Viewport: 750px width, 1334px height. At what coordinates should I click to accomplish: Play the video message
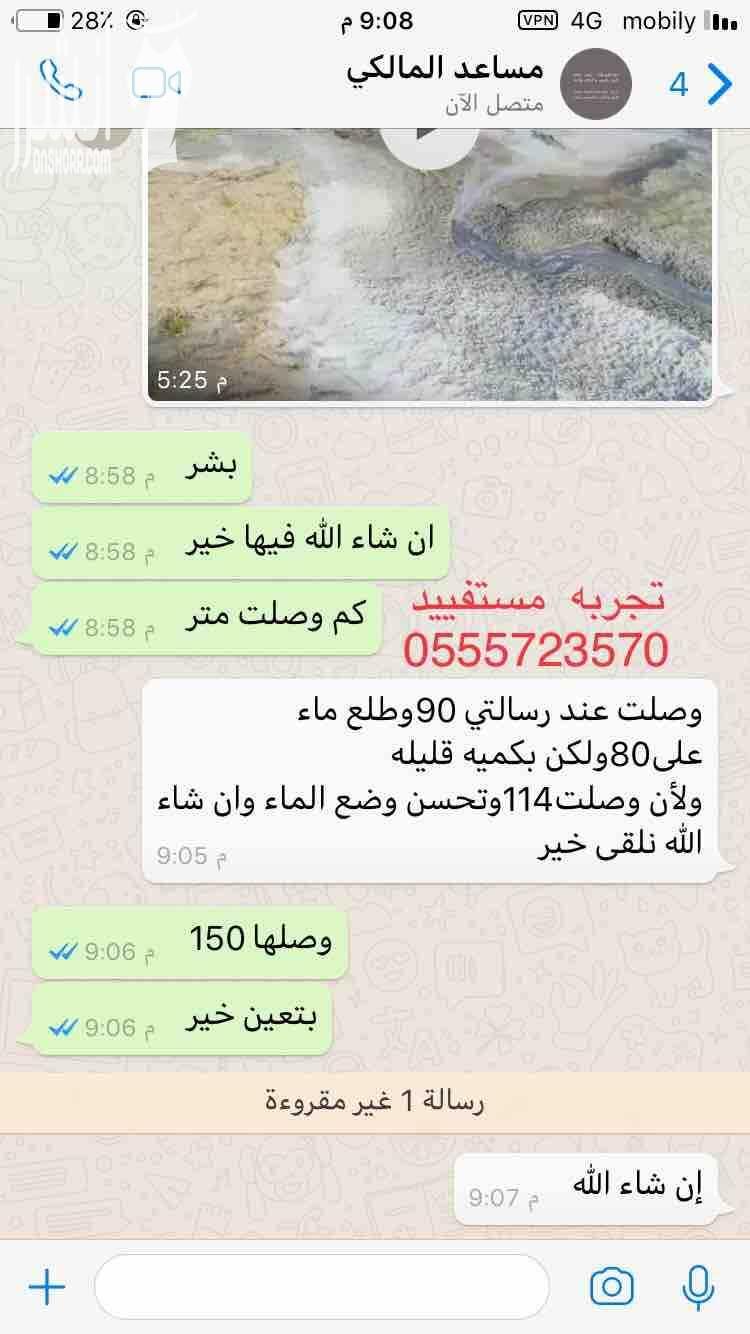pyautogui.click(x=430, y=135)
